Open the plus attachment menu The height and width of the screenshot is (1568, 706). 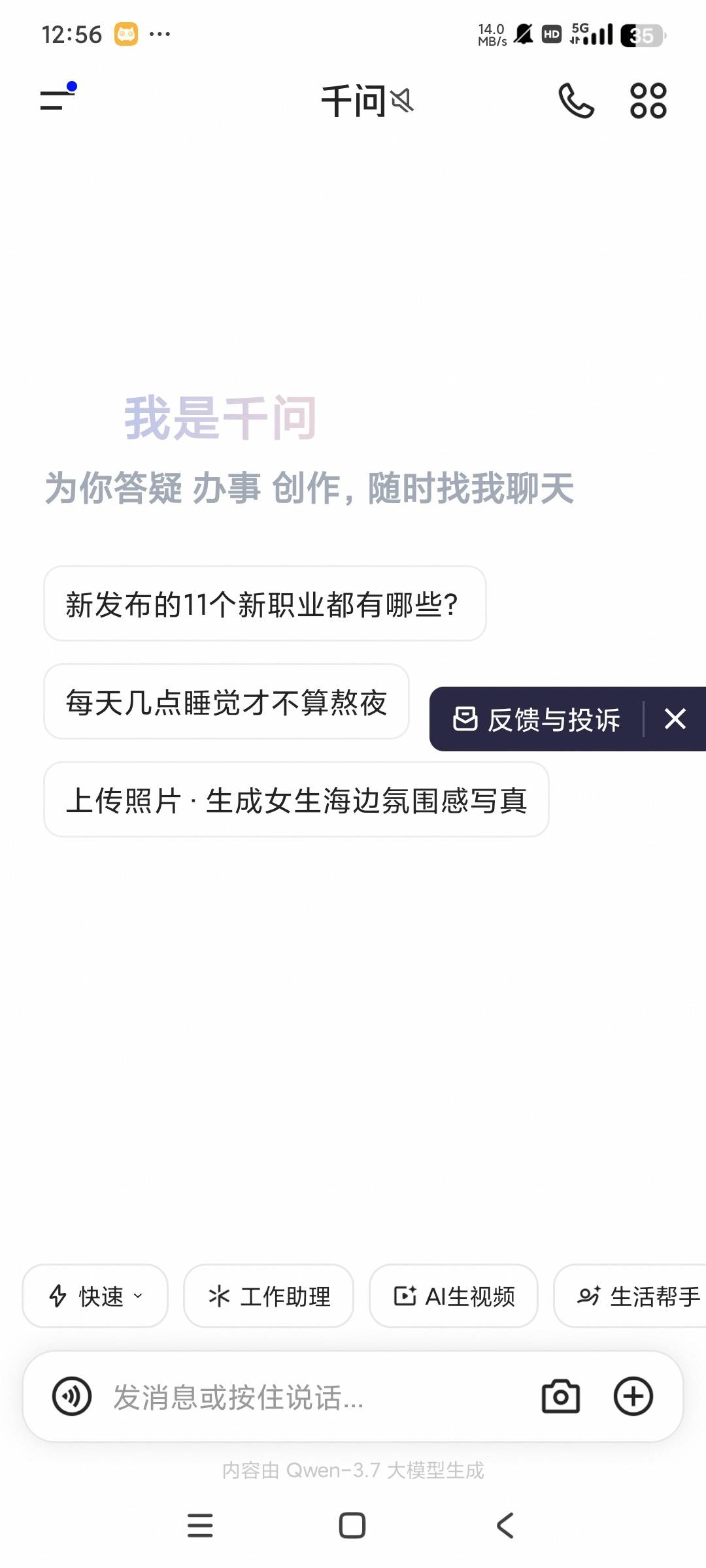[x=633, y=1397]
